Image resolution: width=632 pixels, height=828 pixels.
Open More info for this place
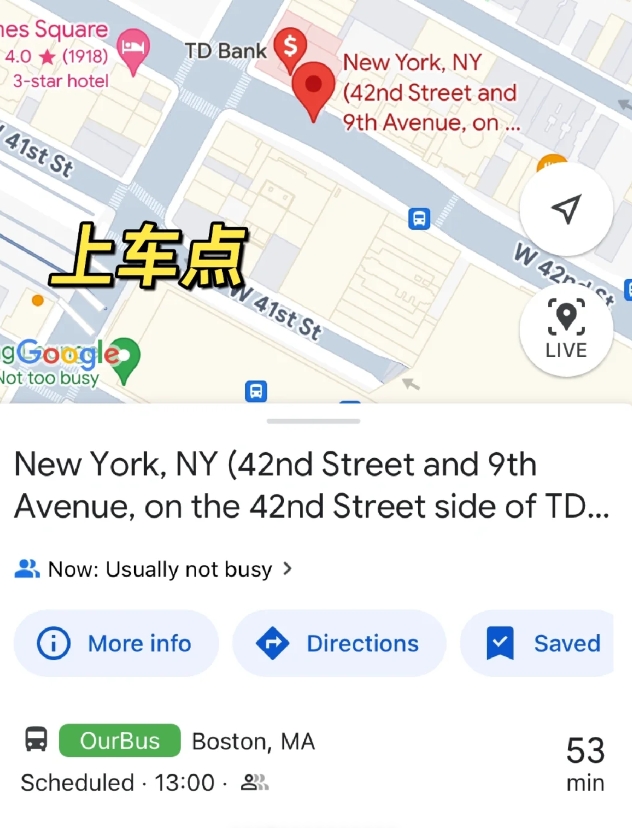(116, 644)
